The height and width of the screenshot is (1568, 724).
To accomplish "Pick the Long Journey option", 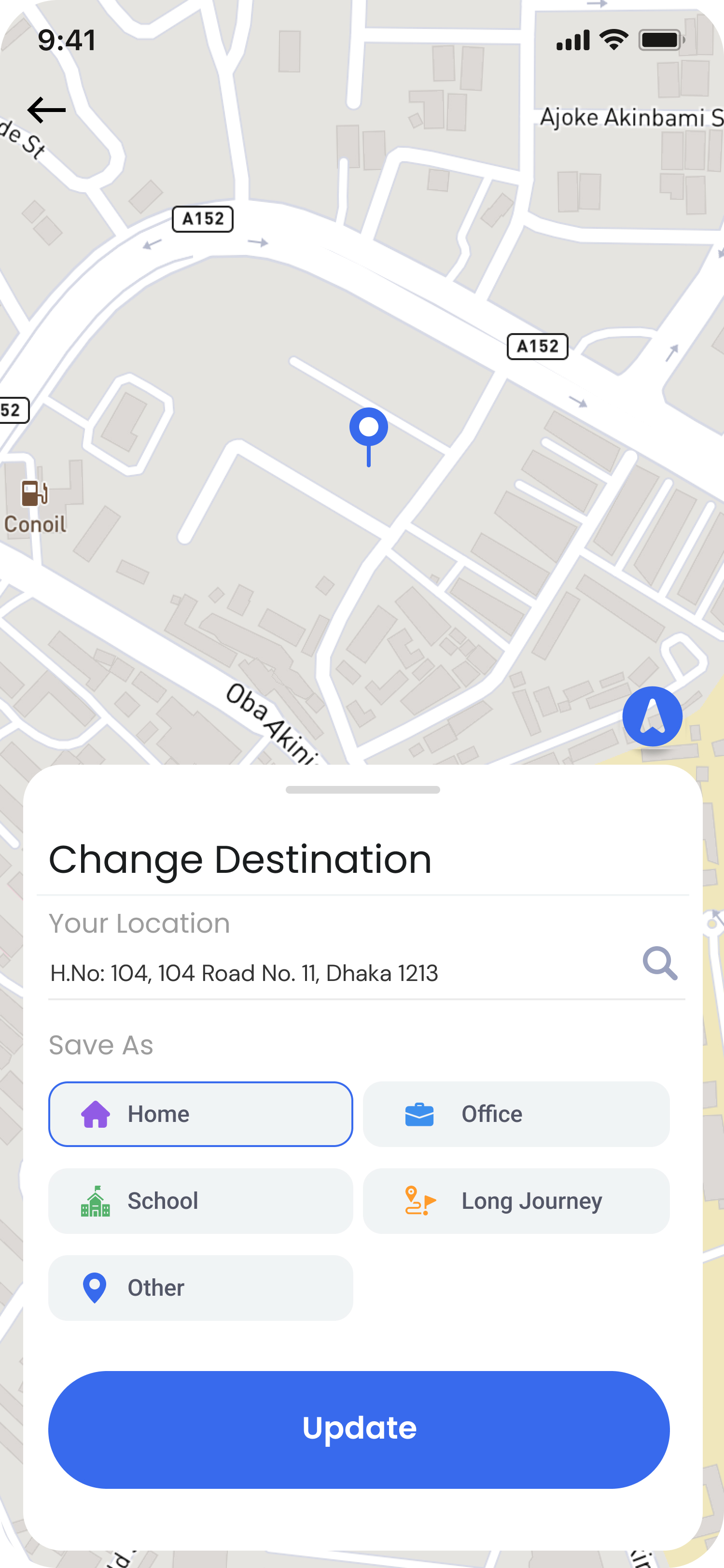I will click(x=515, y=1200).
